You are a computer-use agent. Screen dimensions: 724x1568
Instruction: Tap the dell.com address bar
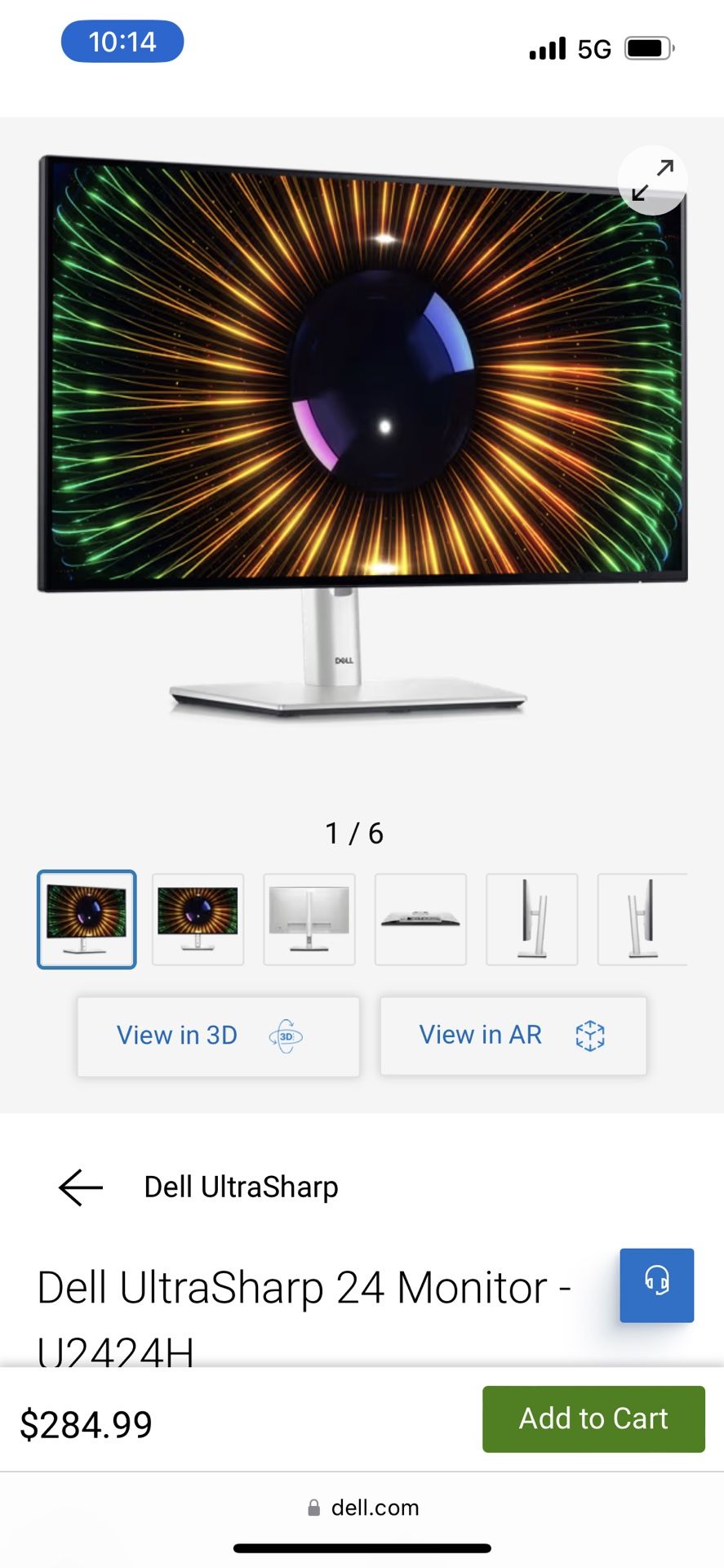point(362,1508)
